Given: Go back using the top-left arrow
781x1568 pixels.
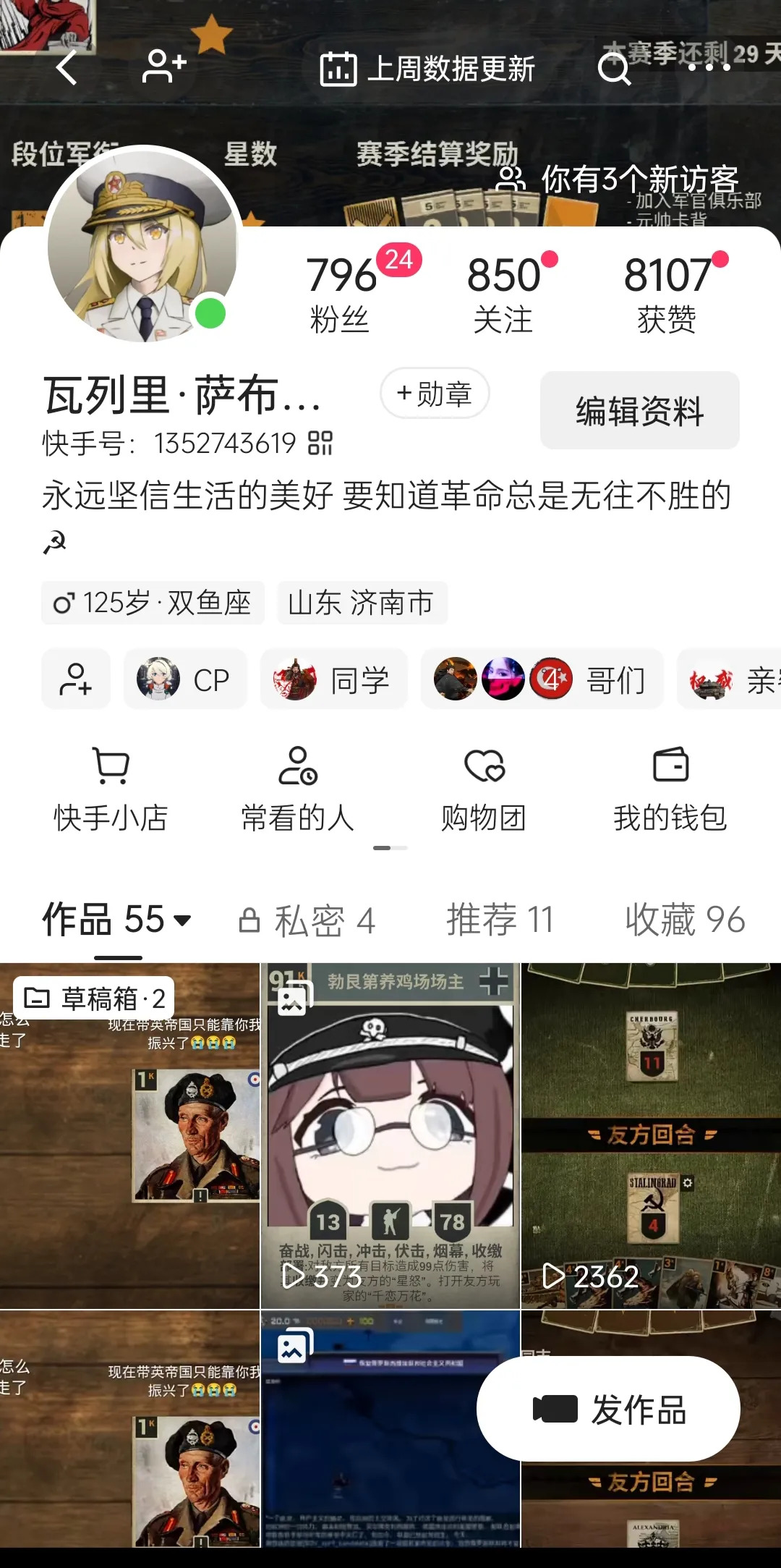Looking at the screenshot, I should click(67, 69).
